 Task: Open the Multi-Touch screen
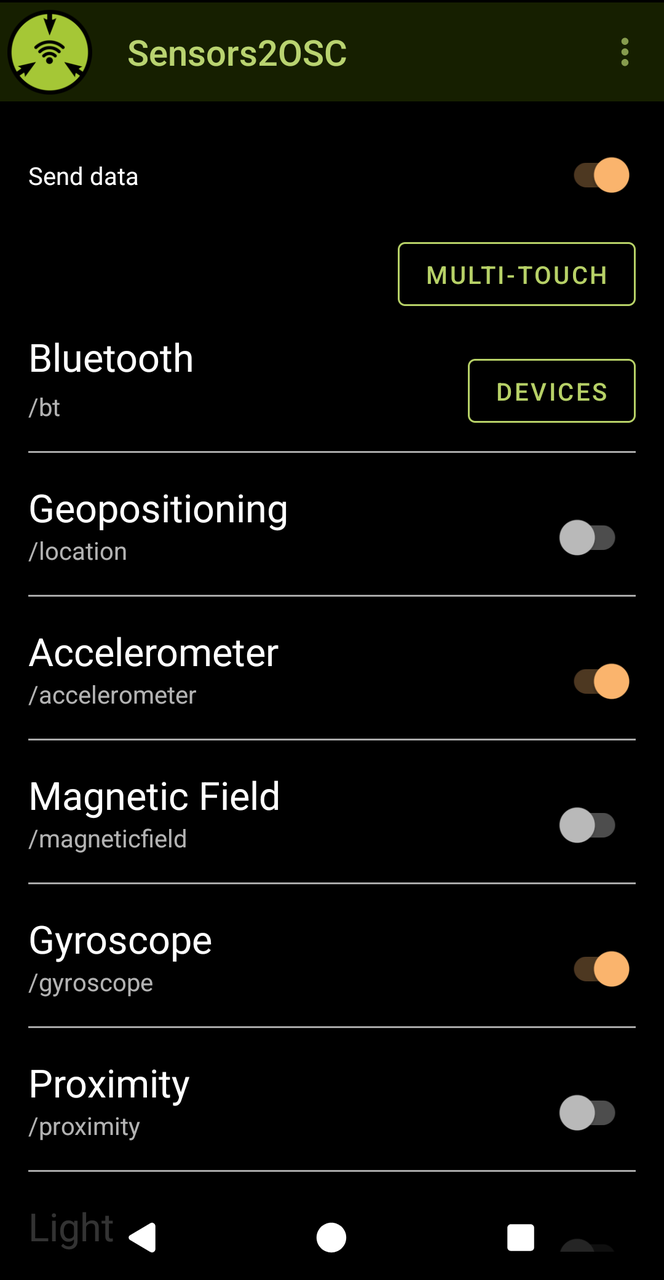click(516, 274)
